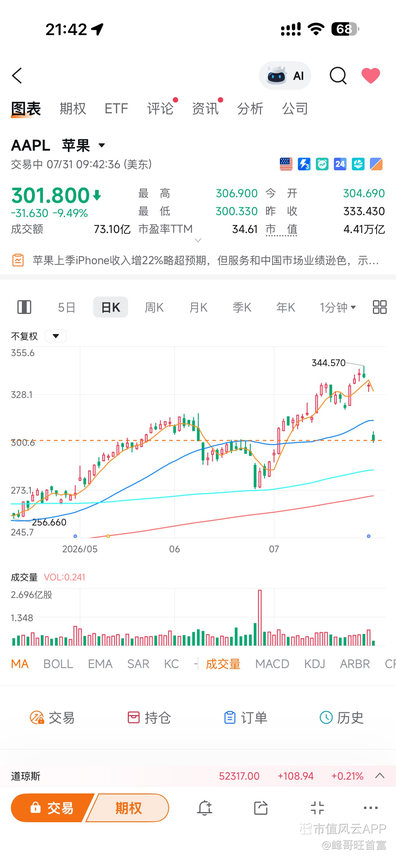
Task: Open the price alert bell
Action: pos(205,807)
